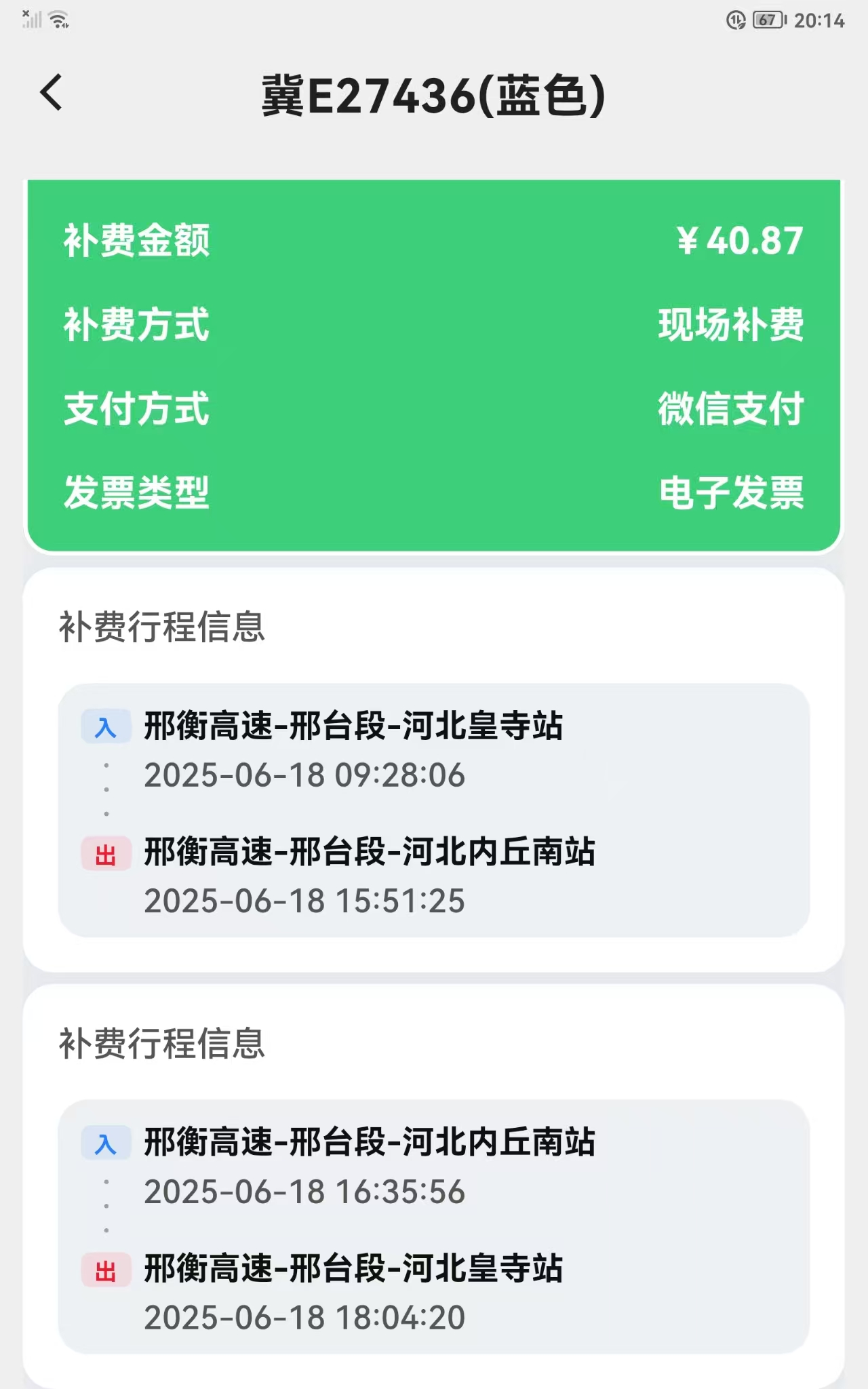Tap the back arrow to return
This screenshot has height=1389, width=868.
(x=52, y=93)
